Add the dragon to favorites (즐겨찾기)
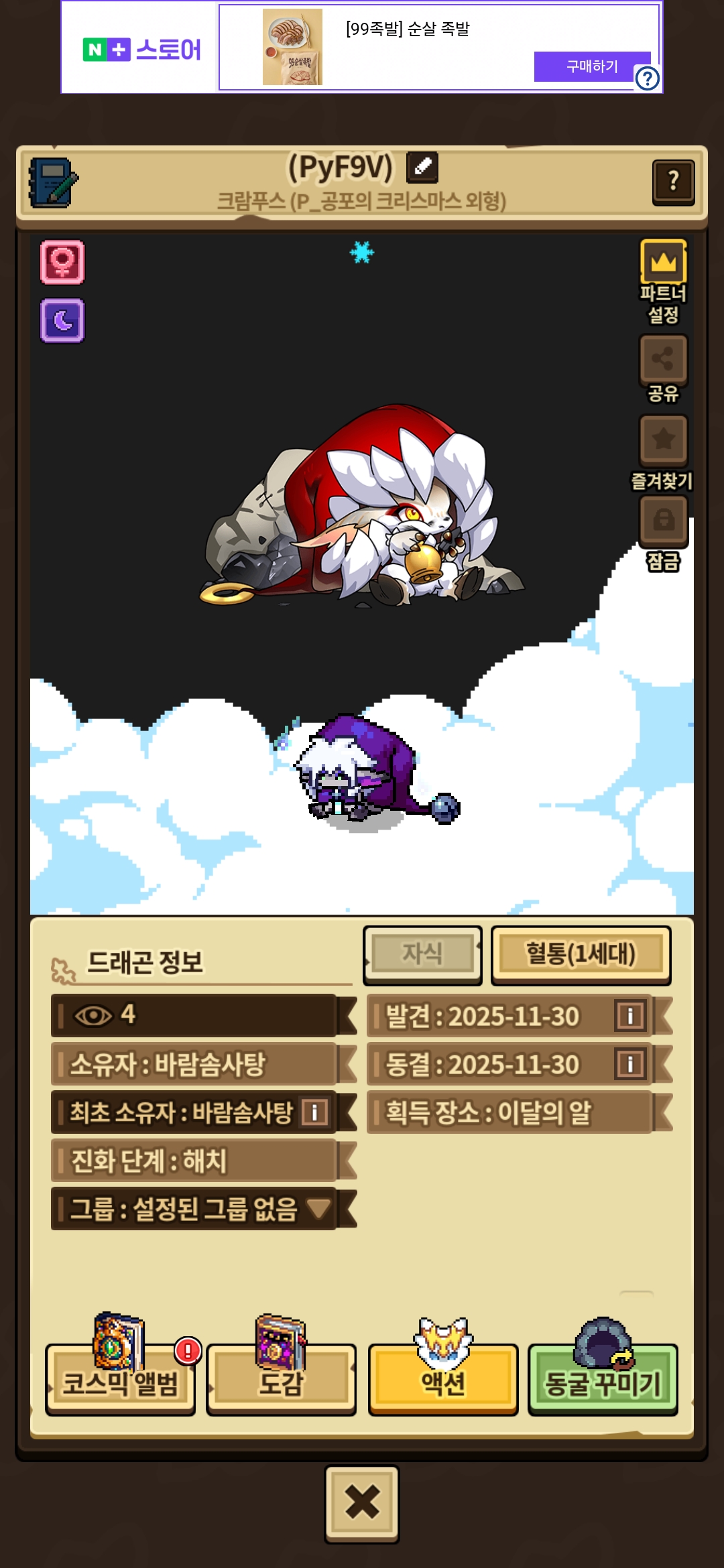 (663, 440)
